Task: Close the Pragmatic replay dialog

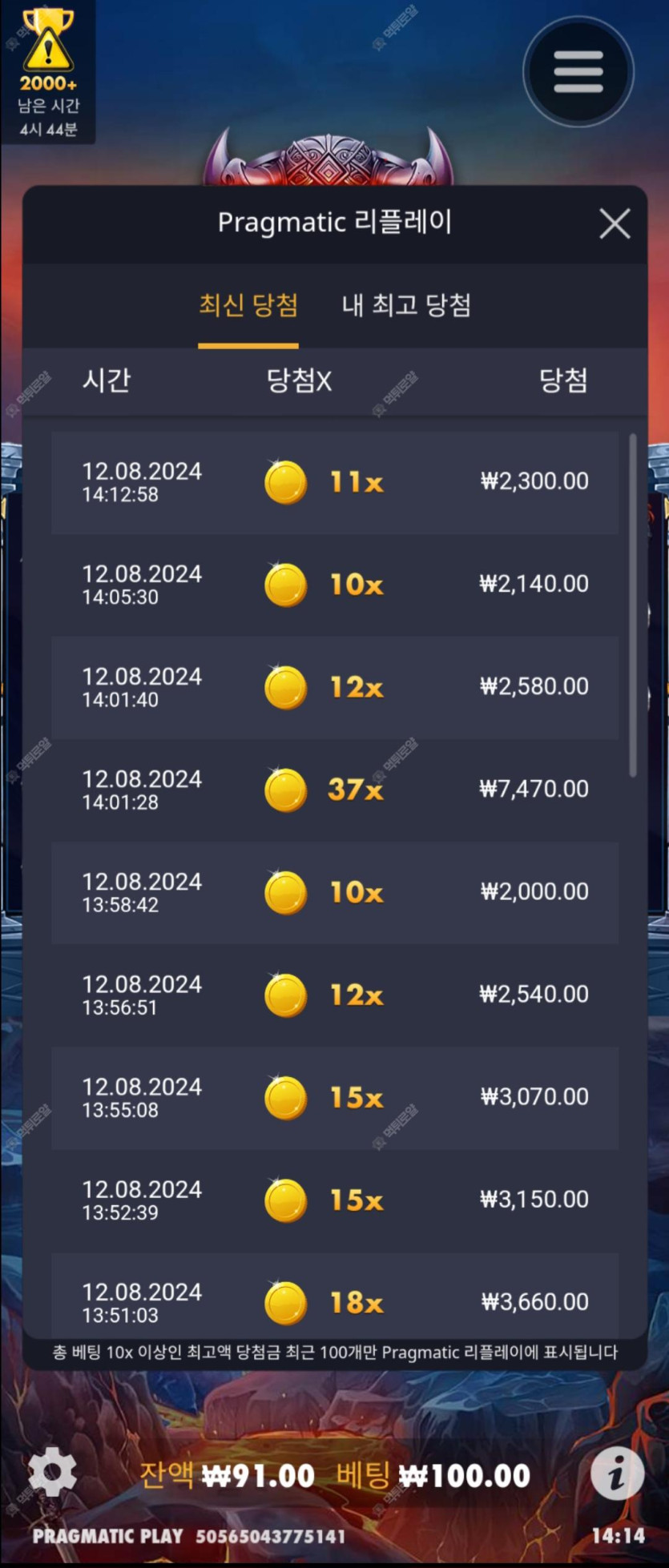Action: [615, 224]
